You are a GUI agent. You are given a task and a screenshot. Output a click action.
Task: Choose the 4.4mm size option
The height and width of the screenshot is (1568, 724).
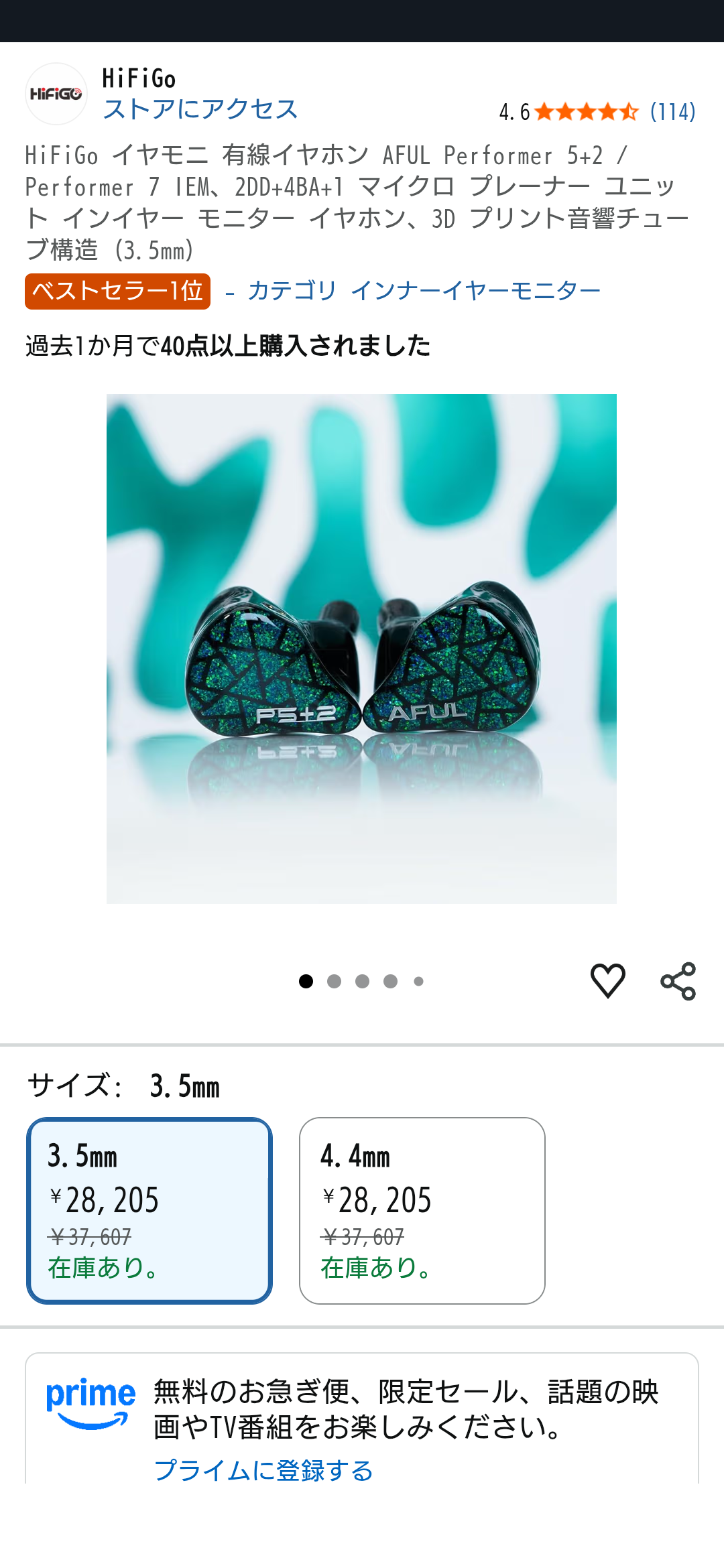(422, 1210)
